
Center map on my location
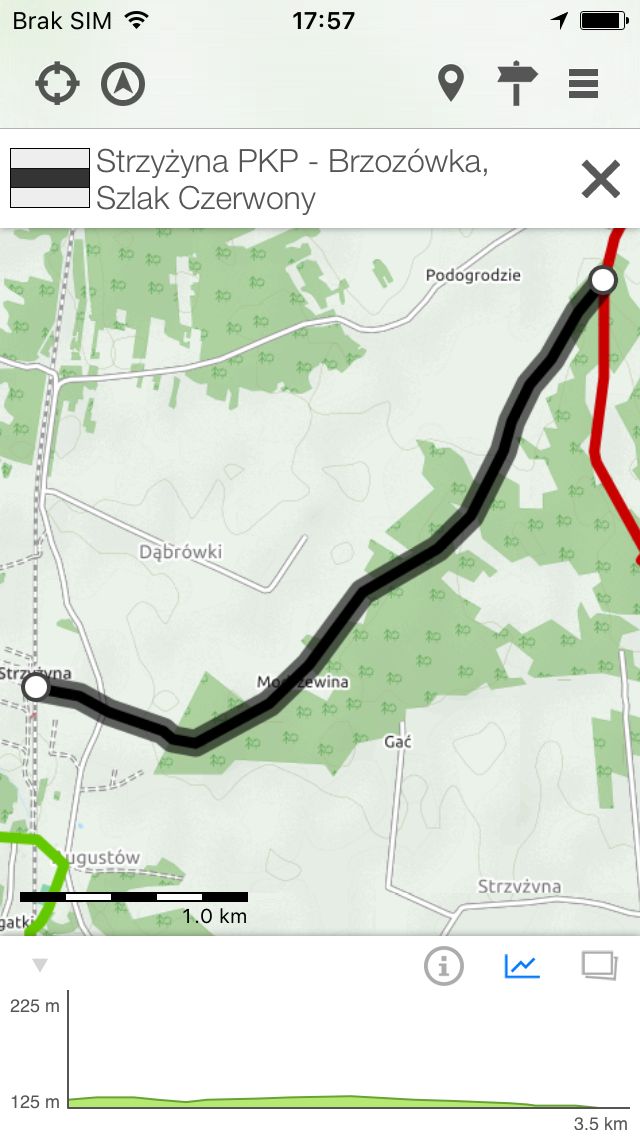(57, 84)
